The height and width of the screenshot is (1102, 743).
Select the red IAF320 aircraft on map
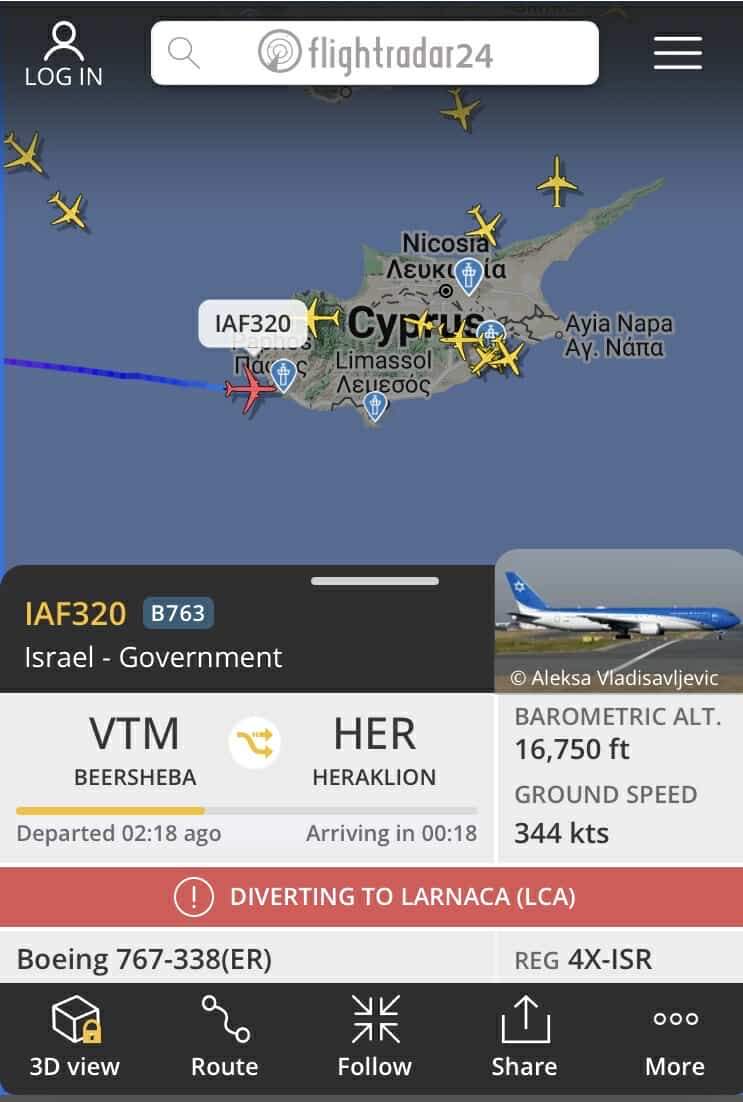point(250,388)
